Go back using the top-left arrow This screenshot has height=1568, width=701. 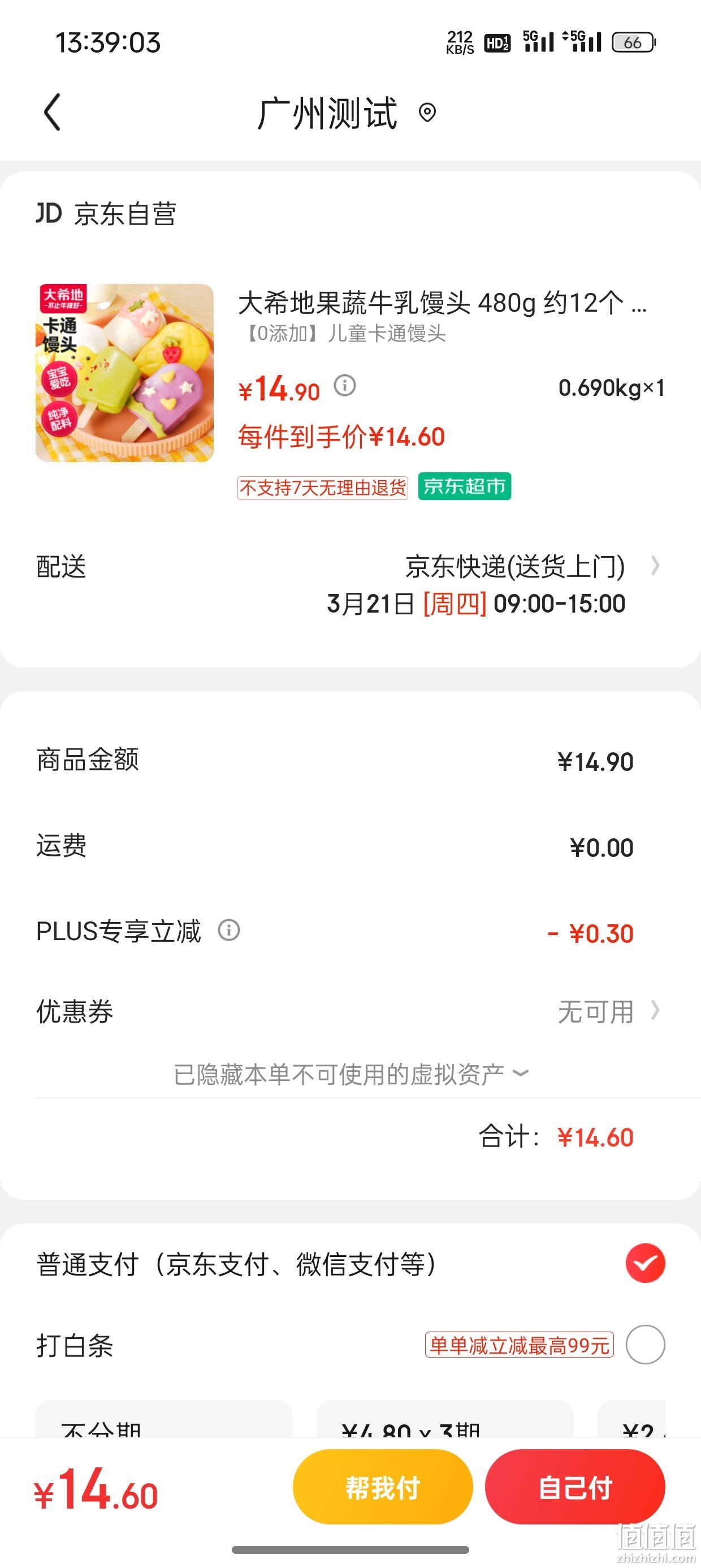click(x=53, y=112)
